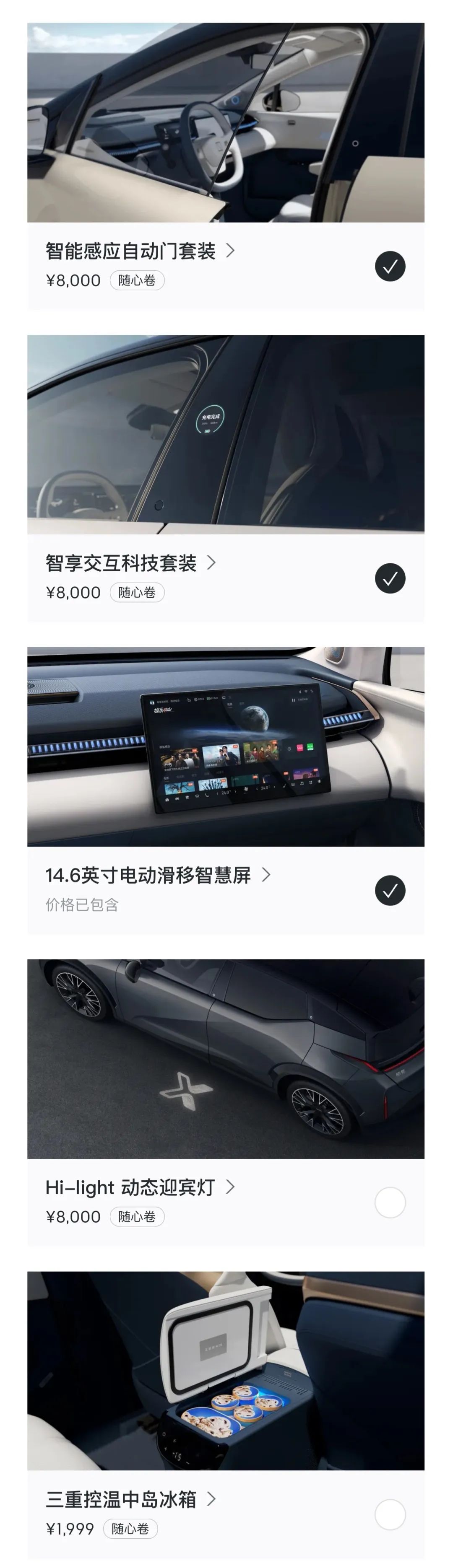Add the 三重控温中岛冰箱 option
Screen dimensions: 453x1568
tap(390, 1514)
